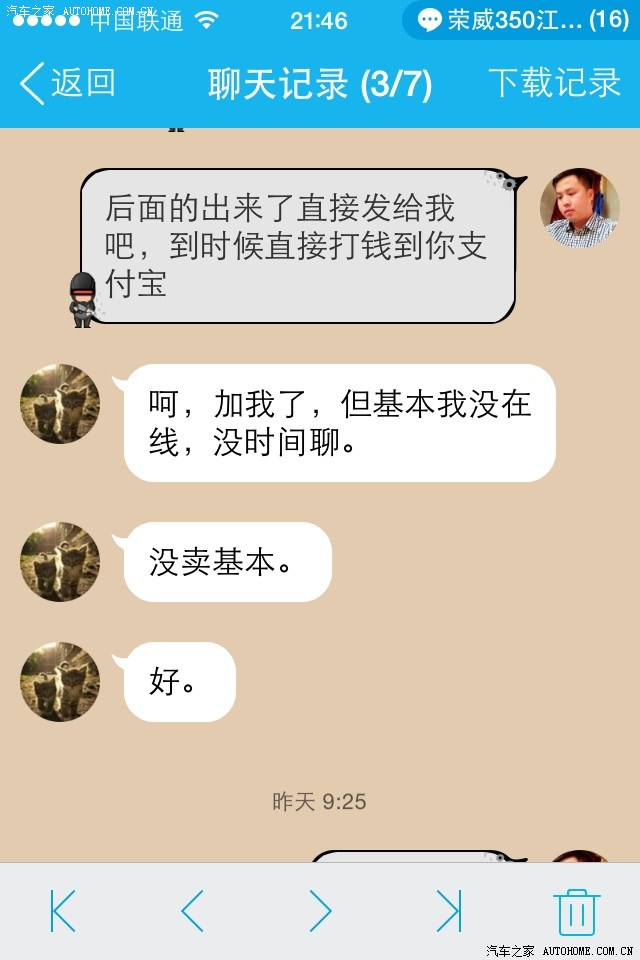Go to the previous page of records
The image size is (640, 960).
tap(192, 911)
